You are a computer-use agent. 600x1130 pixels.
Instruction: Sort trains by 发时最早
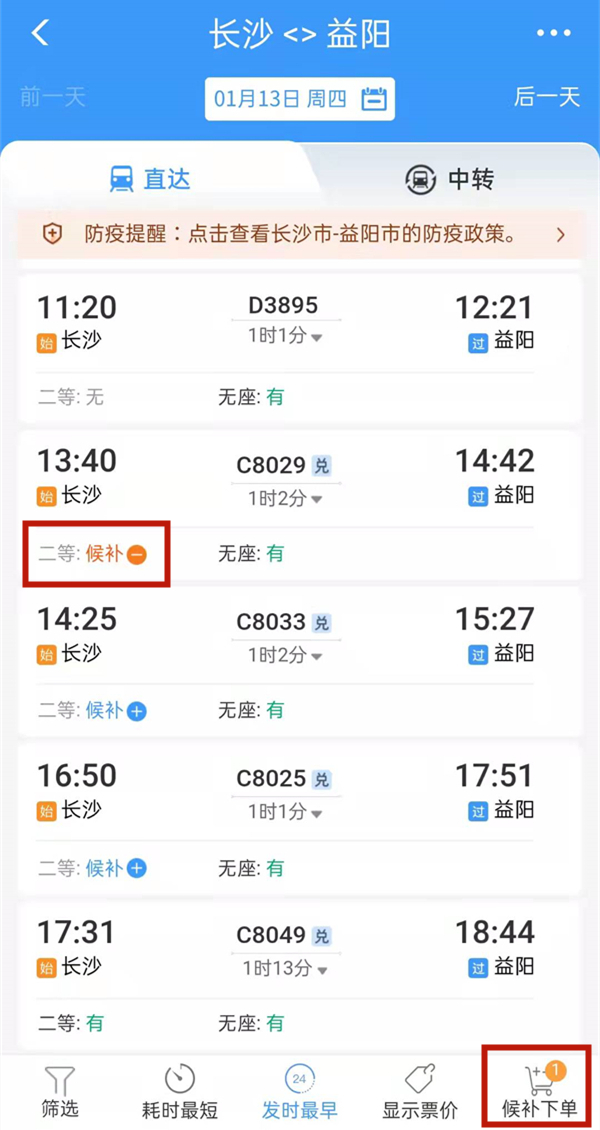[x=298, y=1091]
